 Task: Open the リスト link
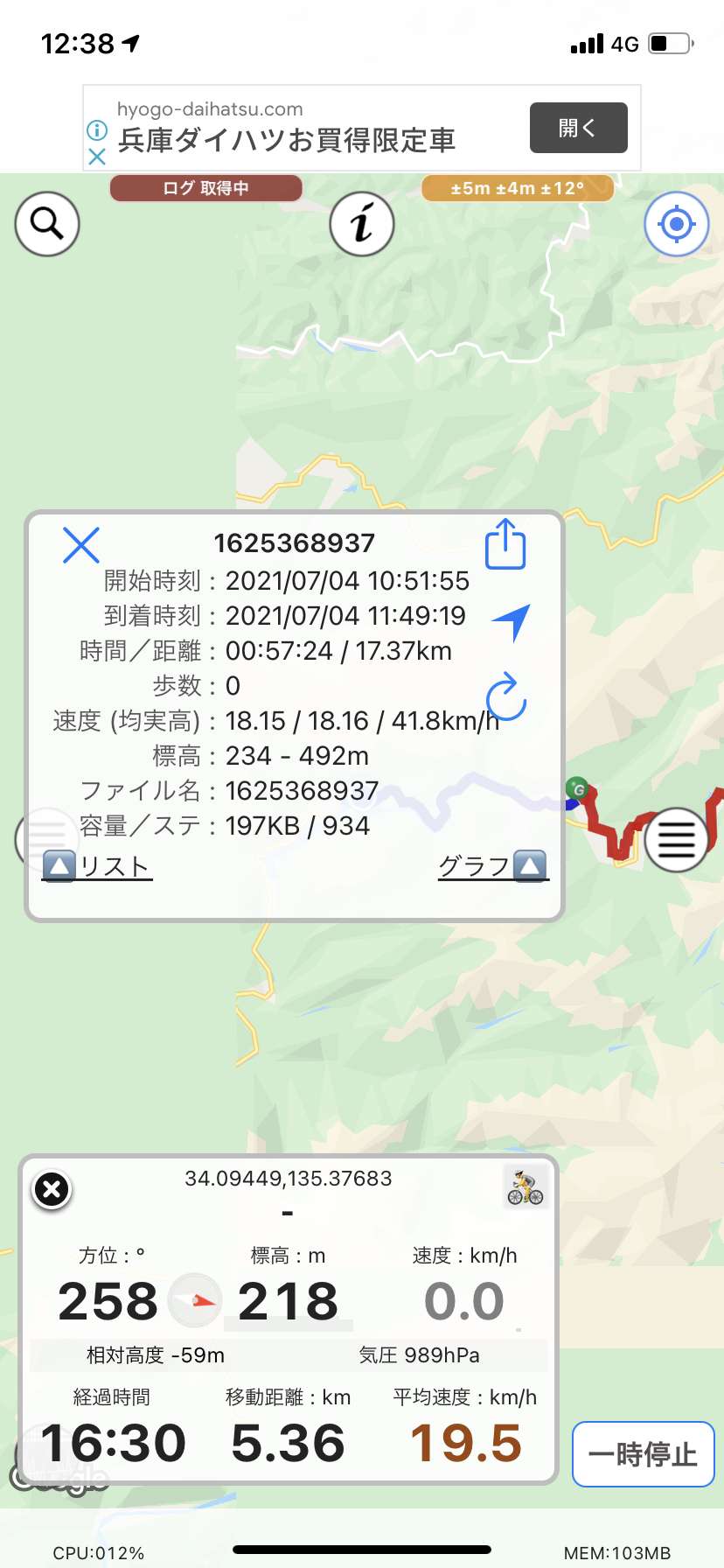(x=97, y=866)
